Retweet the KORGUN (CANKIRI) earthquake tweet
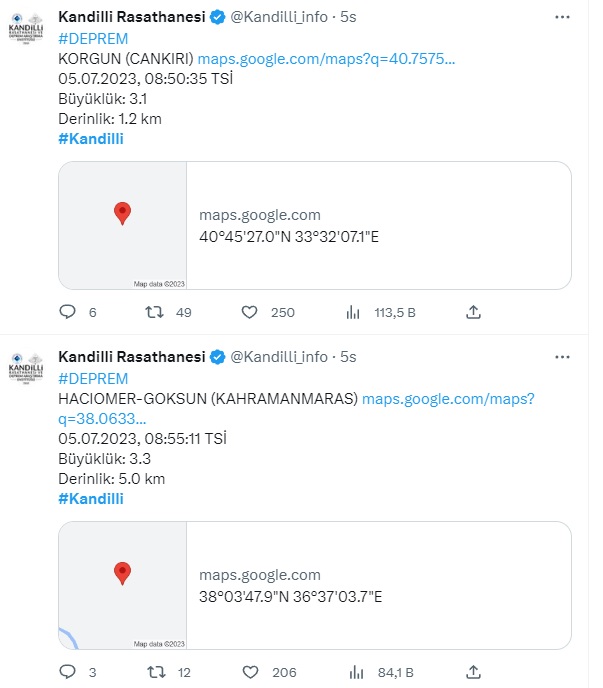The height and width of the screenshot is (688, 603). pos(155,313)
